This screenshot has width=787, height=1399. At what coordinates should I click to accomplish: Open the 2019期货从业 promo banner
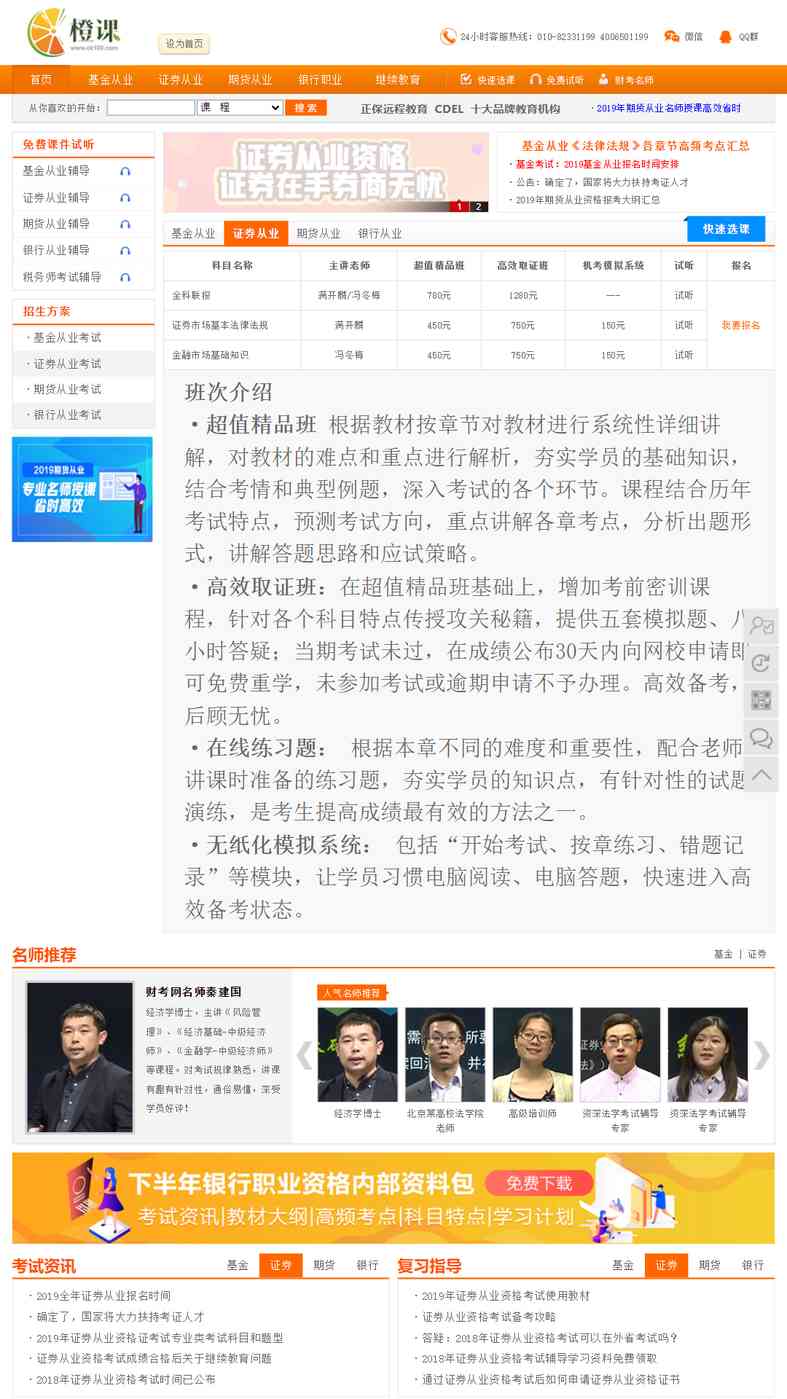pos(82,489)
